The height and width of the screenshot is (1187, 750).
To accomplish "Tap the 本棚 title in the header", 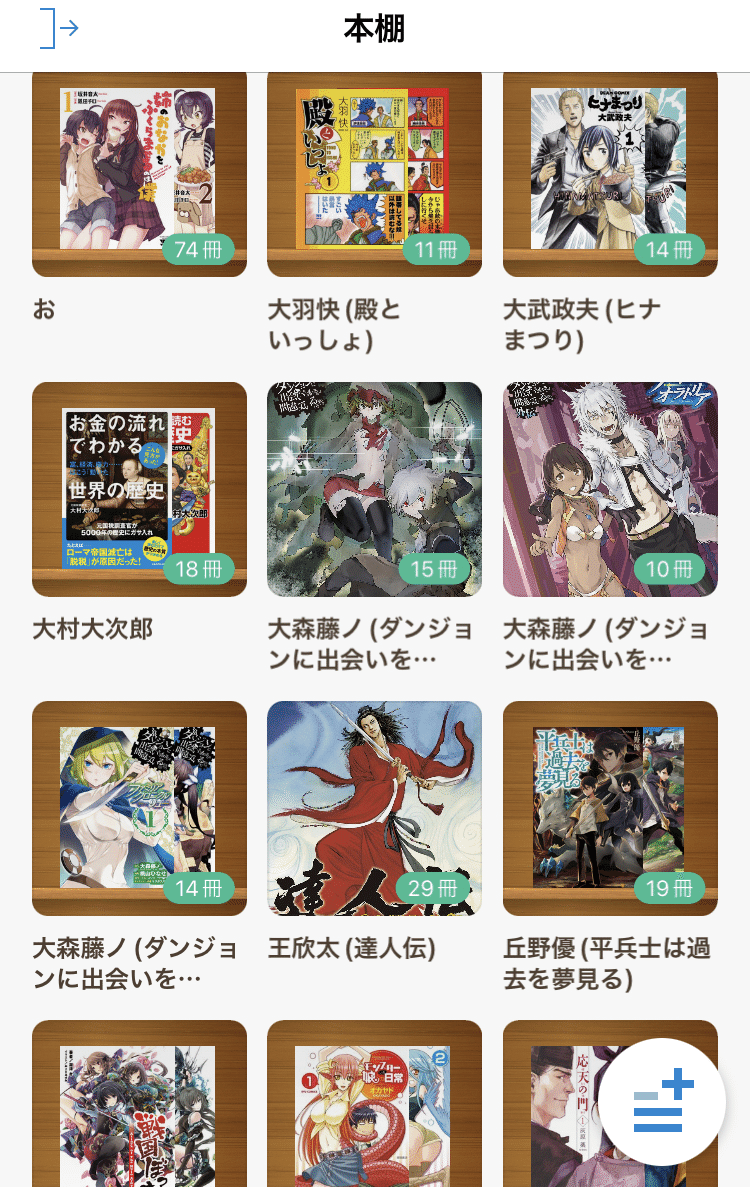I will point(374,28).
